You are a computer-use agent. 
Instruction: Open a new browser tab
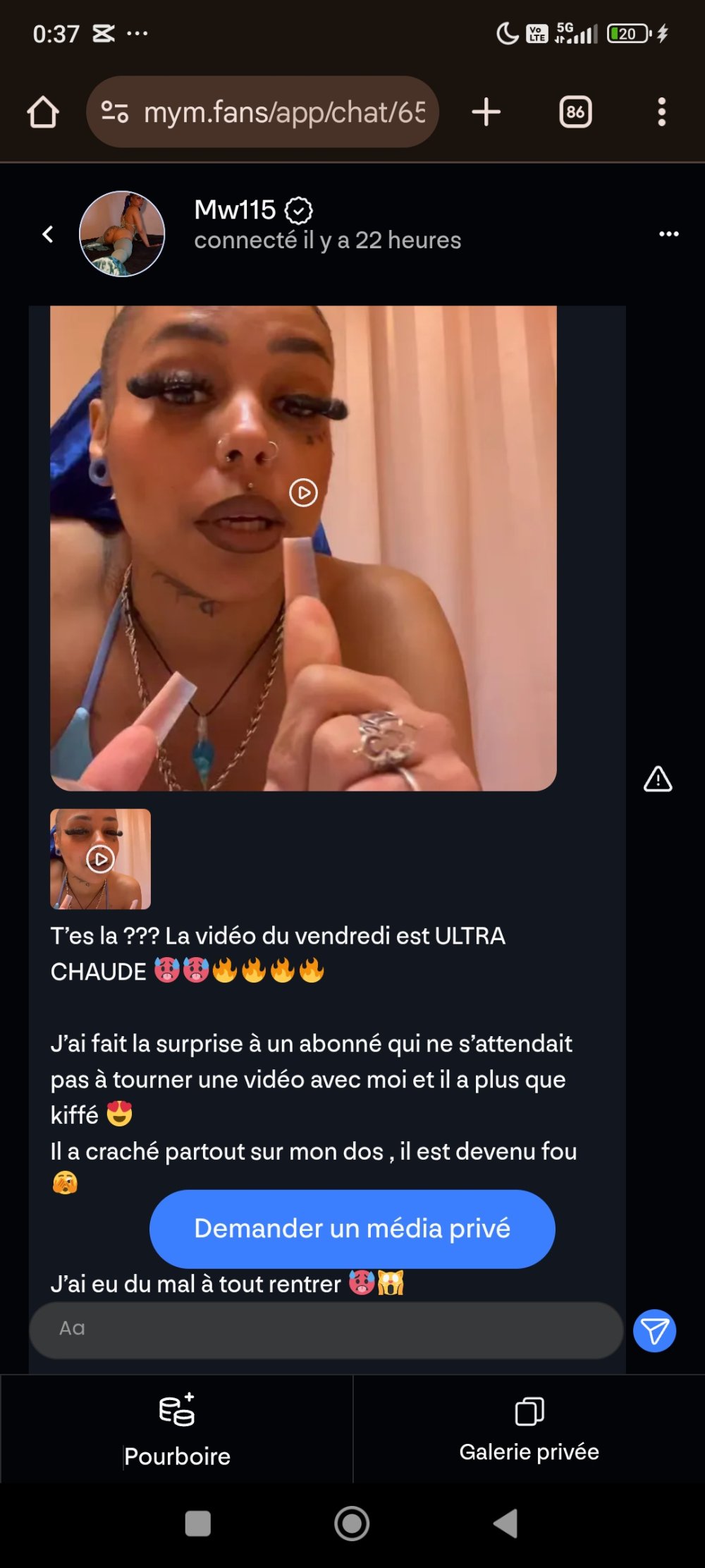pyautogui.click(x=486, y=112)
